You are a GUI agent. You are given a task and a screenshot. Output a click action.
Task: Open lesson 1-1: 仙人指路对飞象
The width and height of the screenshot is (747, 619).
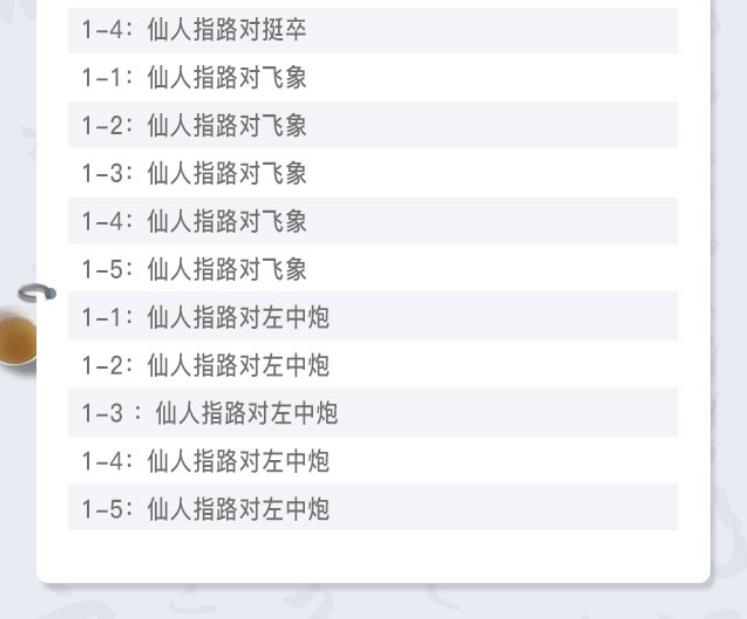pyautogui.click(x=194, y=78)
